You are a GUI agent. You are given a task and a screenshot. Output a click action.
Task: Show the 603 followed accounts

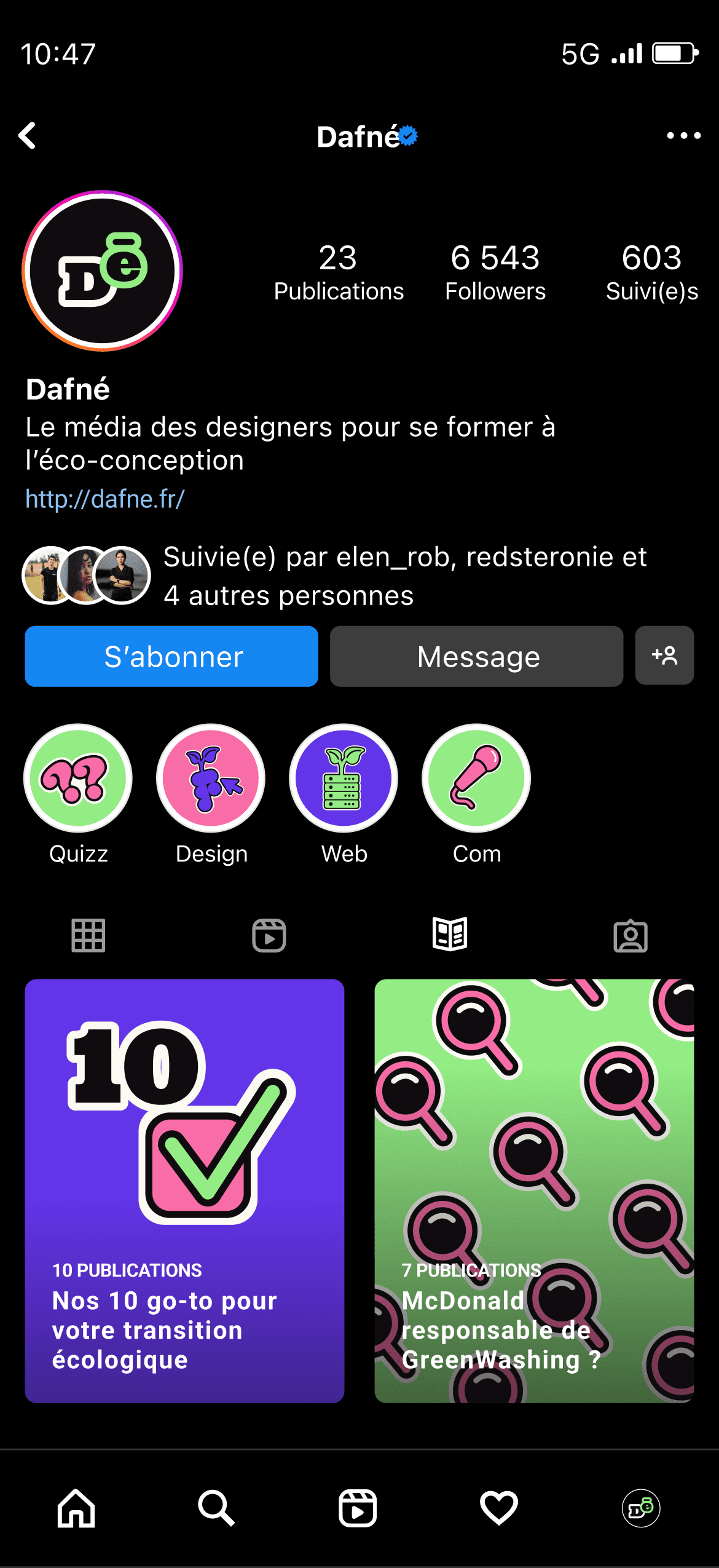[651, 272]
